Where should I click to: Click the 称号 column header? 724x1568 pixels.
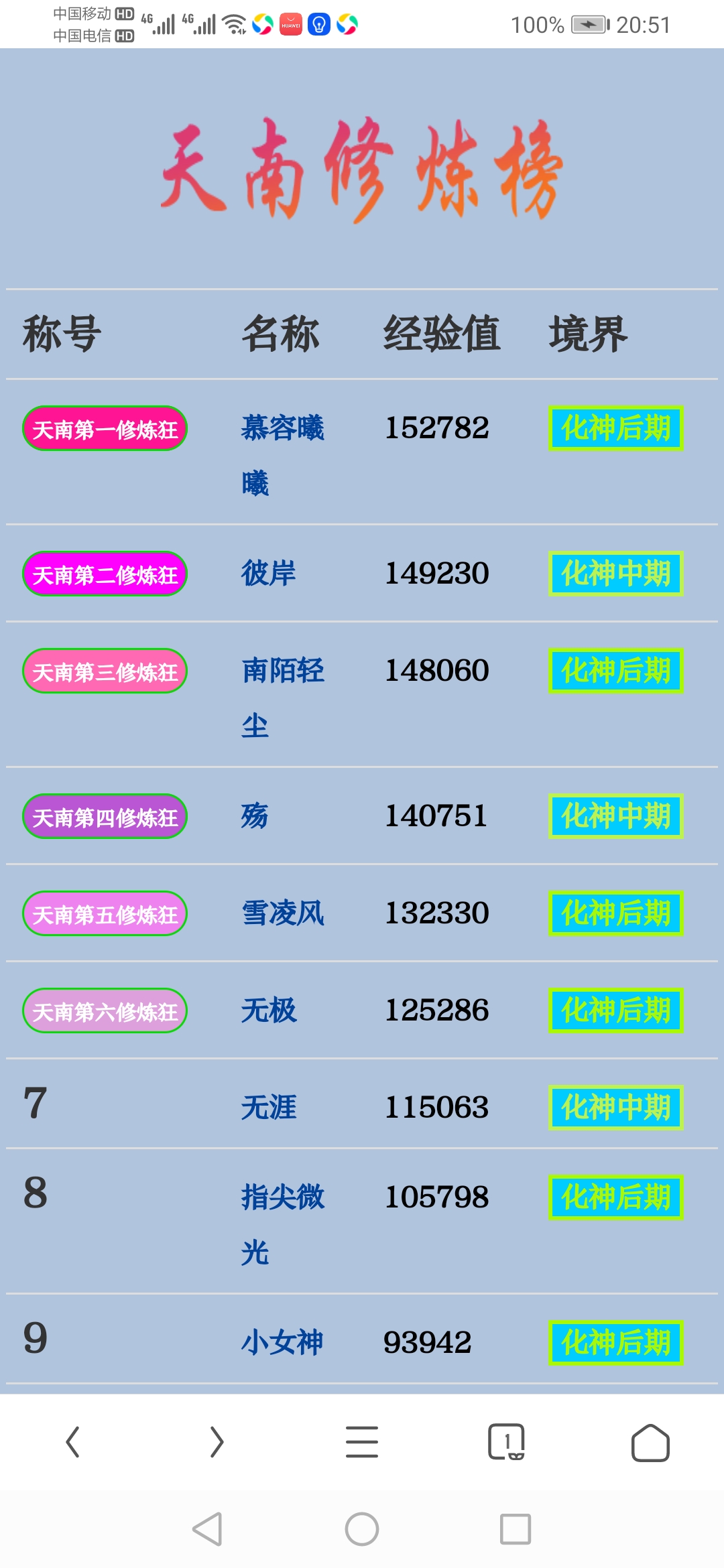point(64,335)
